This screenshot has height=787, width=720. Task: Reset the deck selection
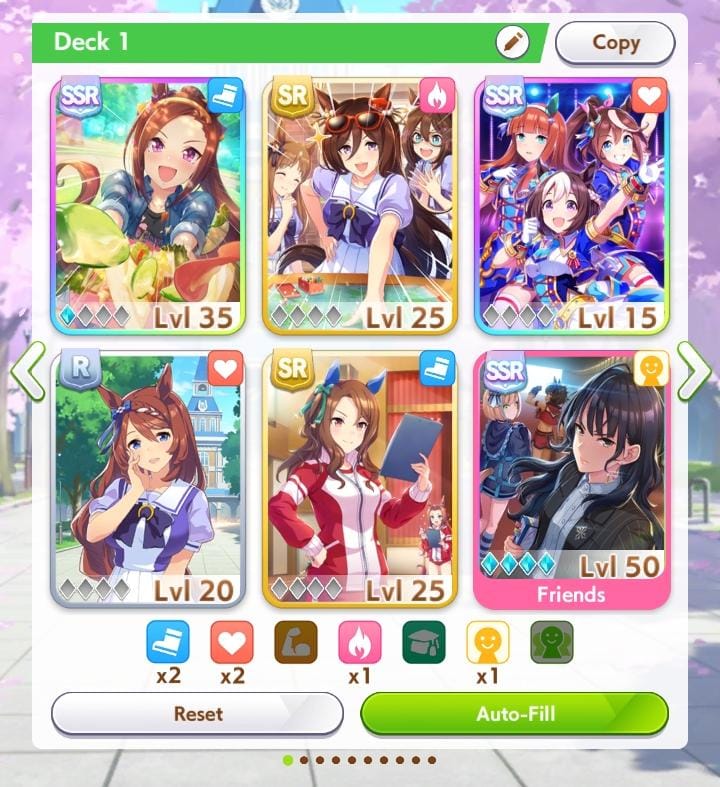click(197, 714)
